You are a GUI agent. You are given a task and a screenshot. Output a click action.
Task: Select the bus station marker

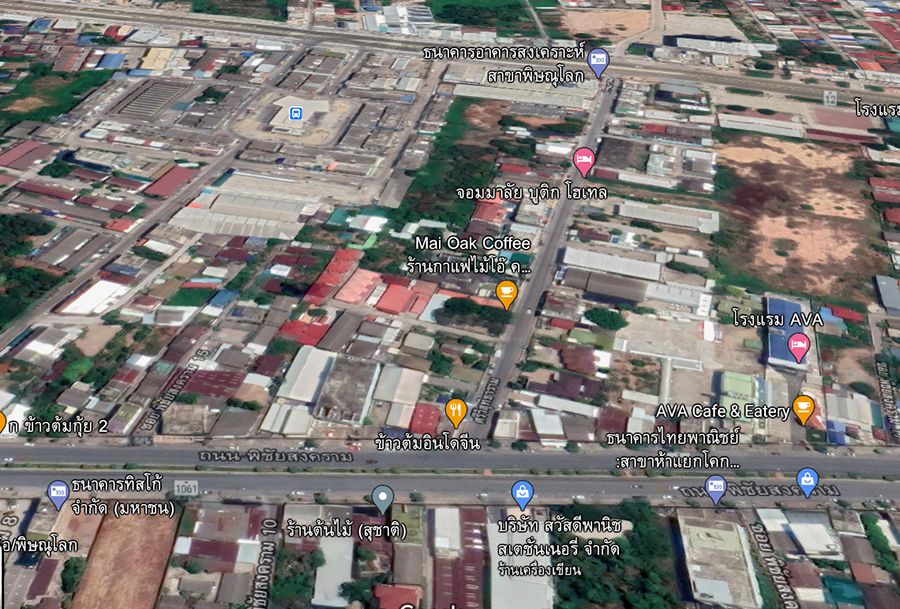coord(296,113)
